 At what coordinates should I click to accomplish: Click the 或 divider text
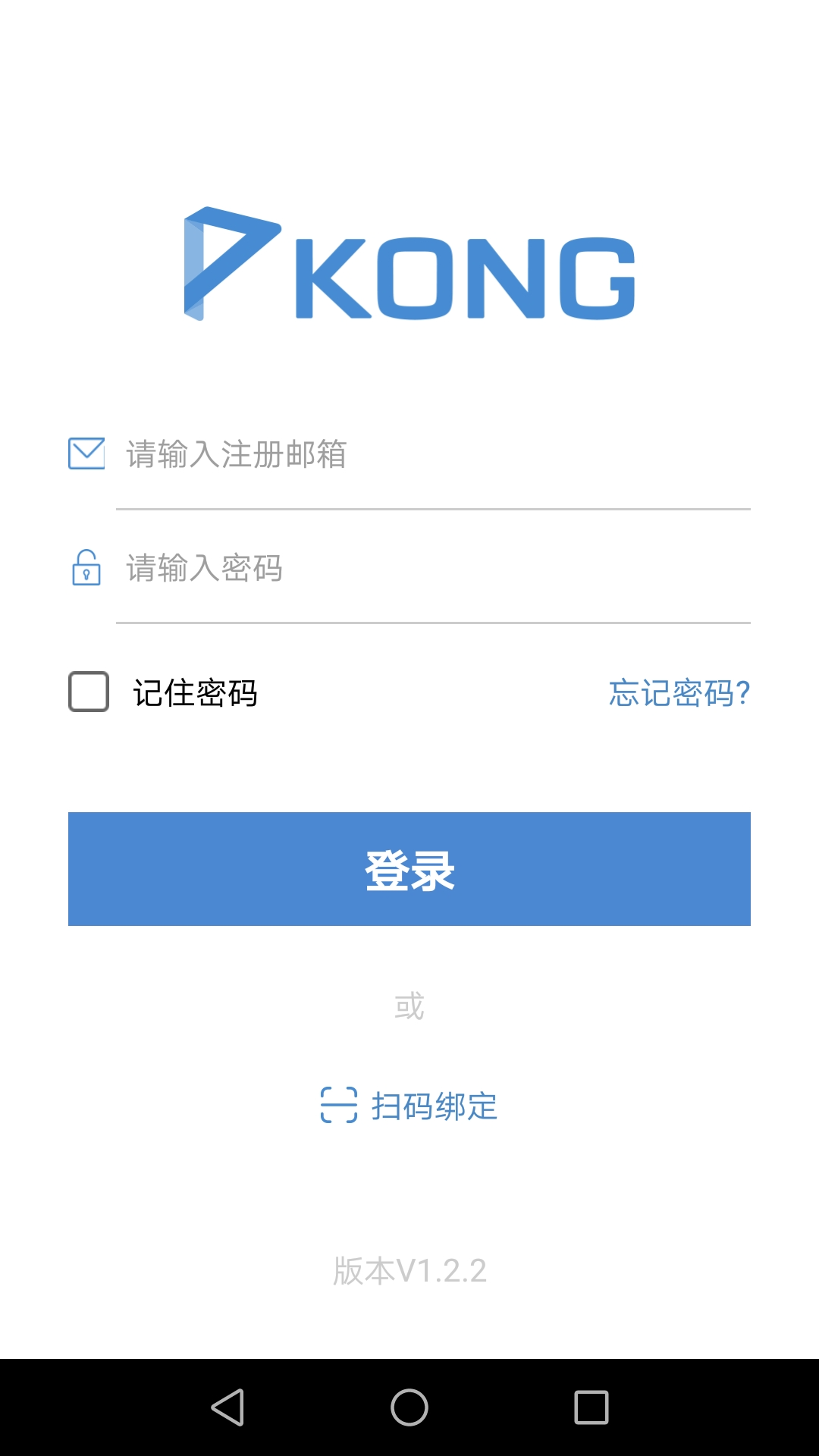409,1006
